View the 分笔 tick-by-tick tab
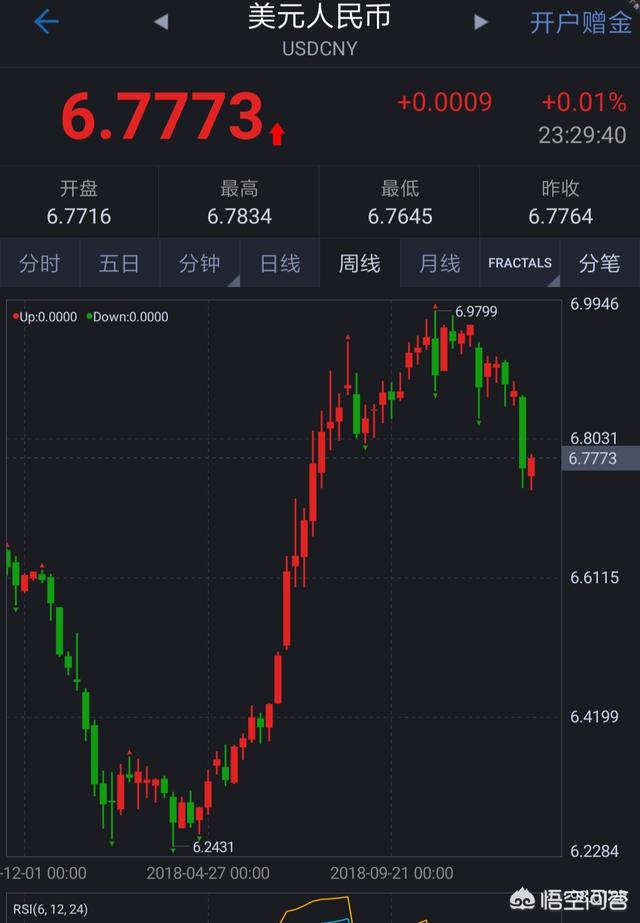 tap(600, 264)
